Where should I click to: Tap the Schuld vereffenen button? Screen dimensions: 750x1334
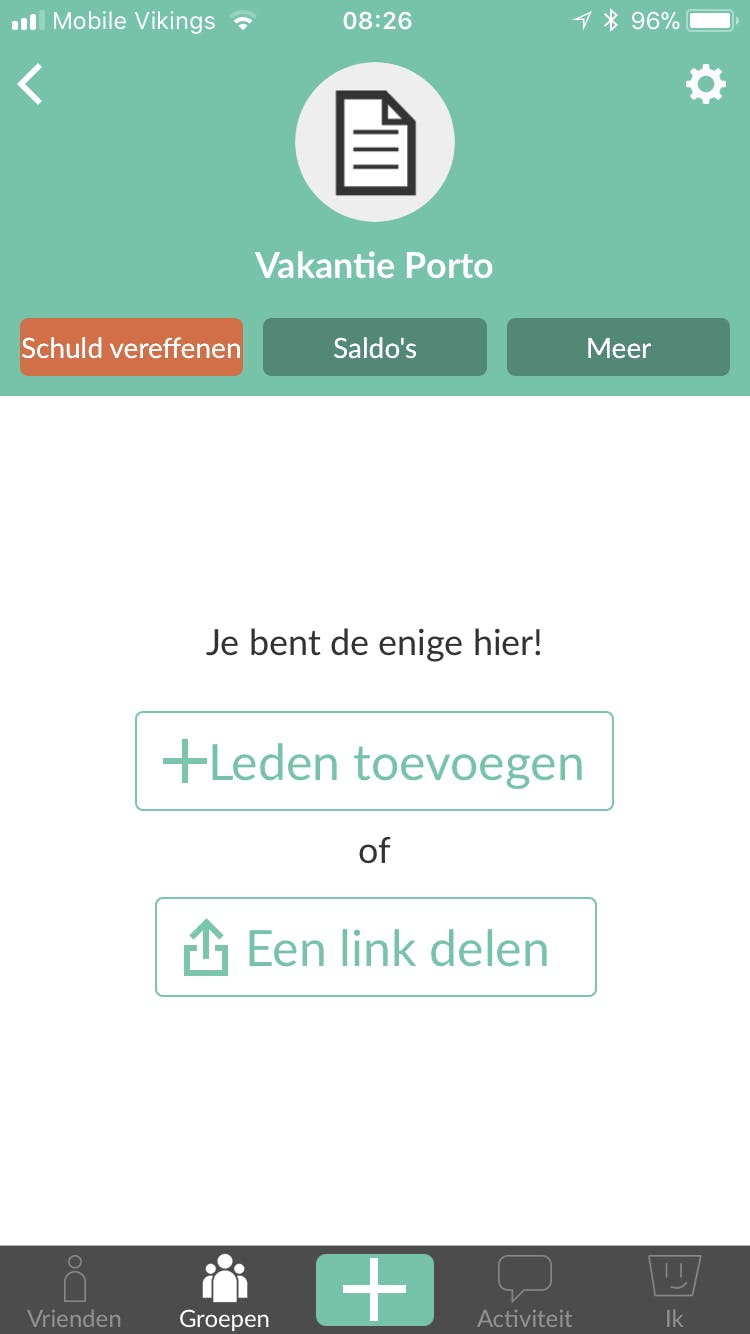coord(131,347)
